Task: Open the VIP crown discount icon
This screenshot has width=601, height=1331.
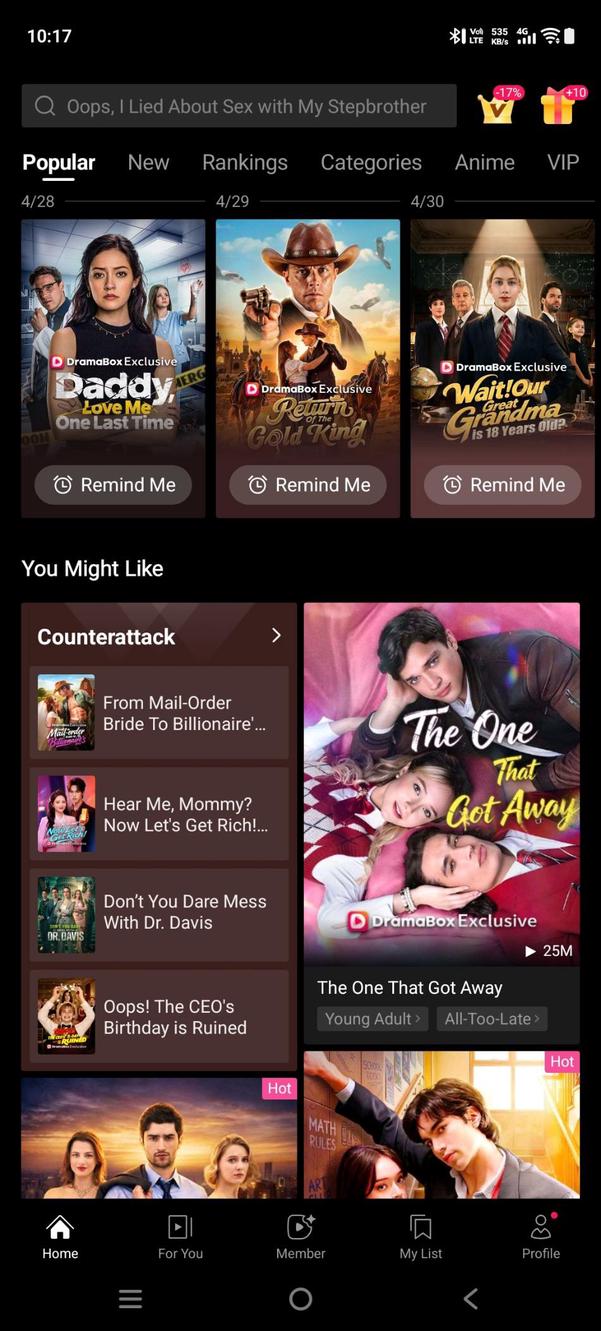Action: pos(499,105)
